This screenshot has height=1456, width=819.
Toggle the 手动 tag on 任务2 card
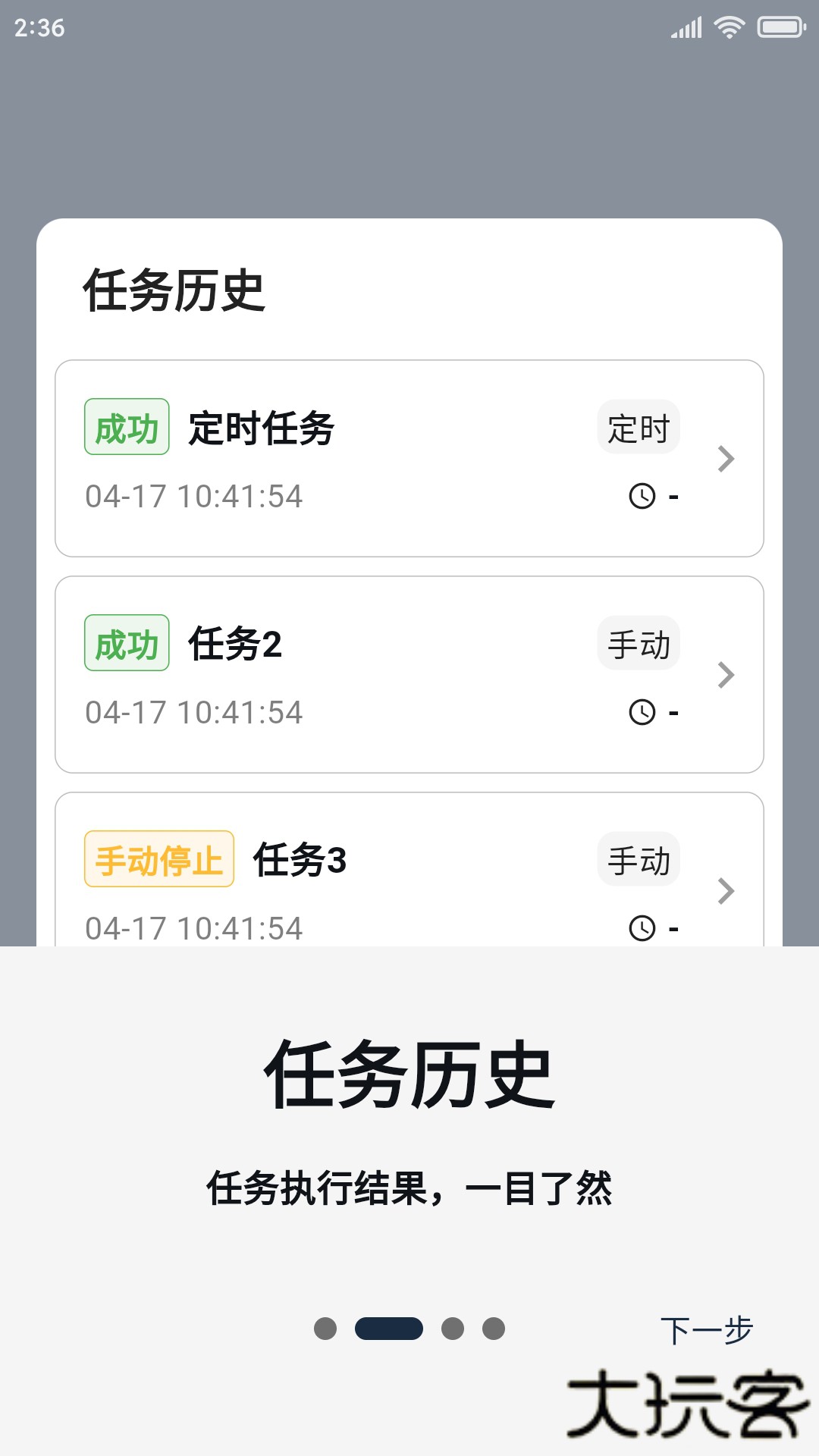(x=638, y=642)
